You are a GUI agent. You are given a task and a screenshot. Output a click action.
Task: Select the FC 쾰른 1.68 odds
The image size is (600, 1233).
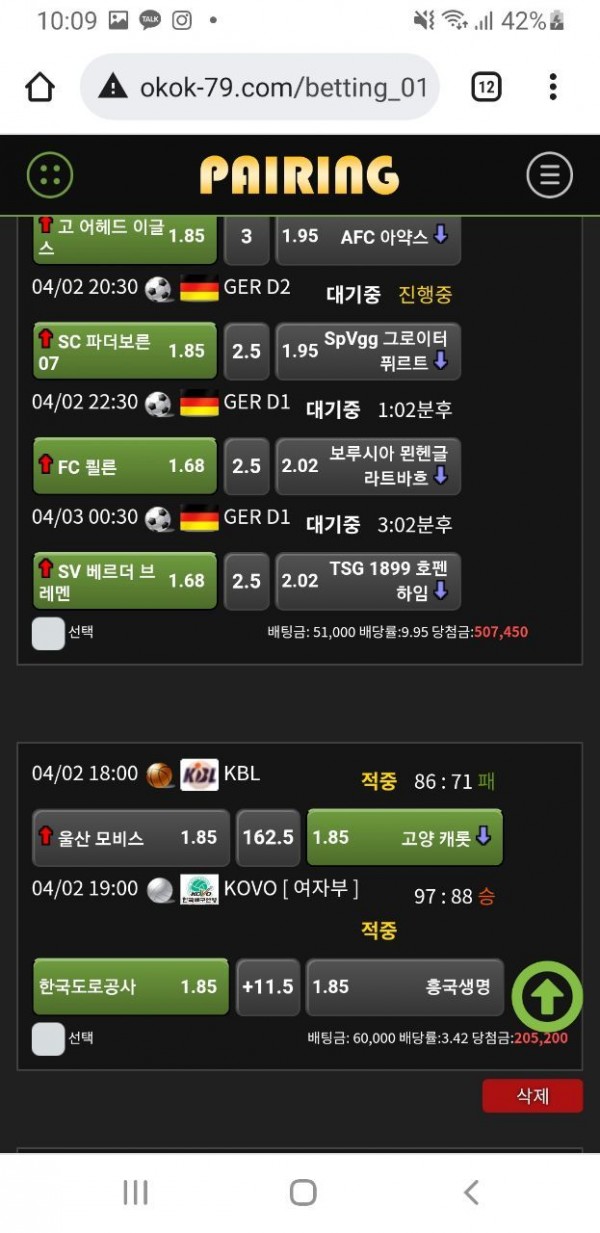[x=125, y=466]
